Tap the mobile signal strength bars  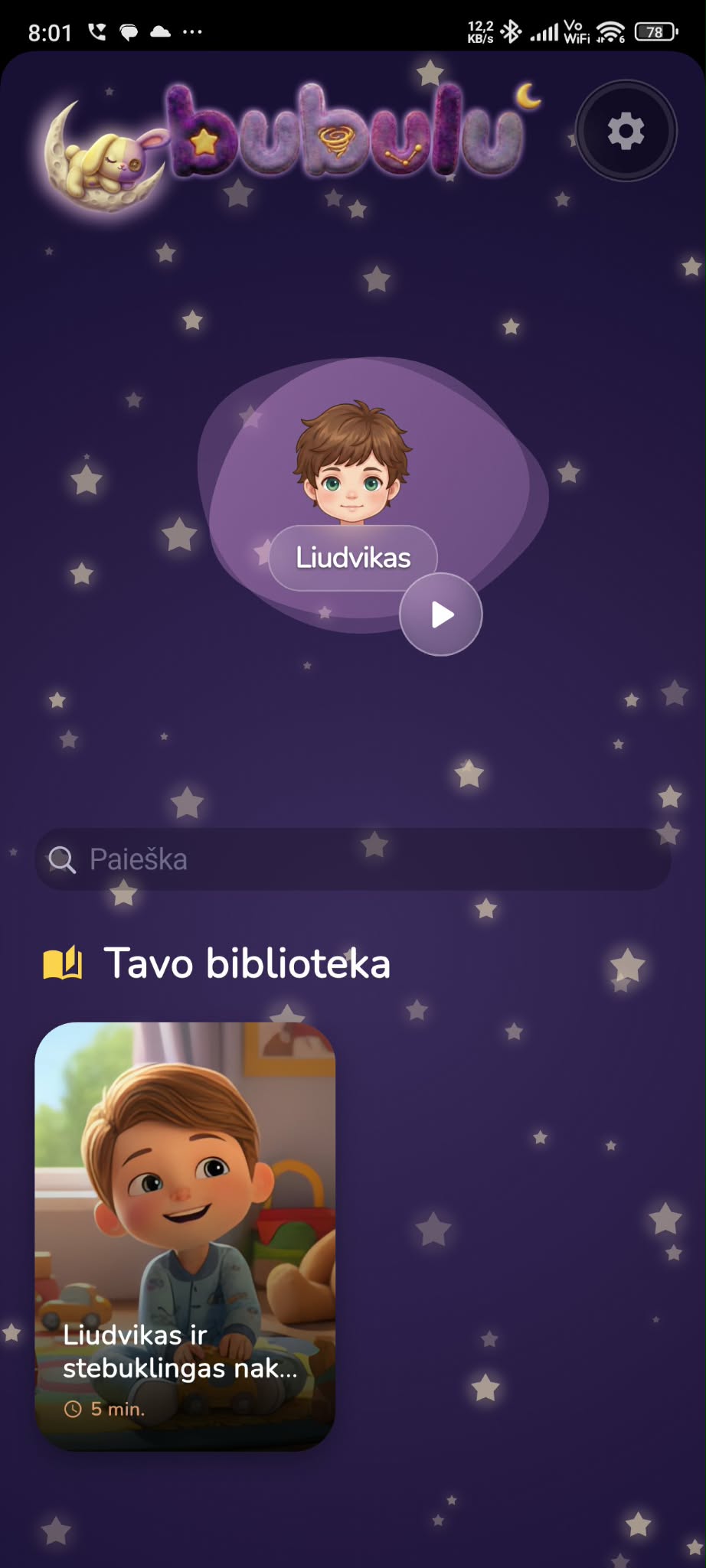[x=547, y=31]
